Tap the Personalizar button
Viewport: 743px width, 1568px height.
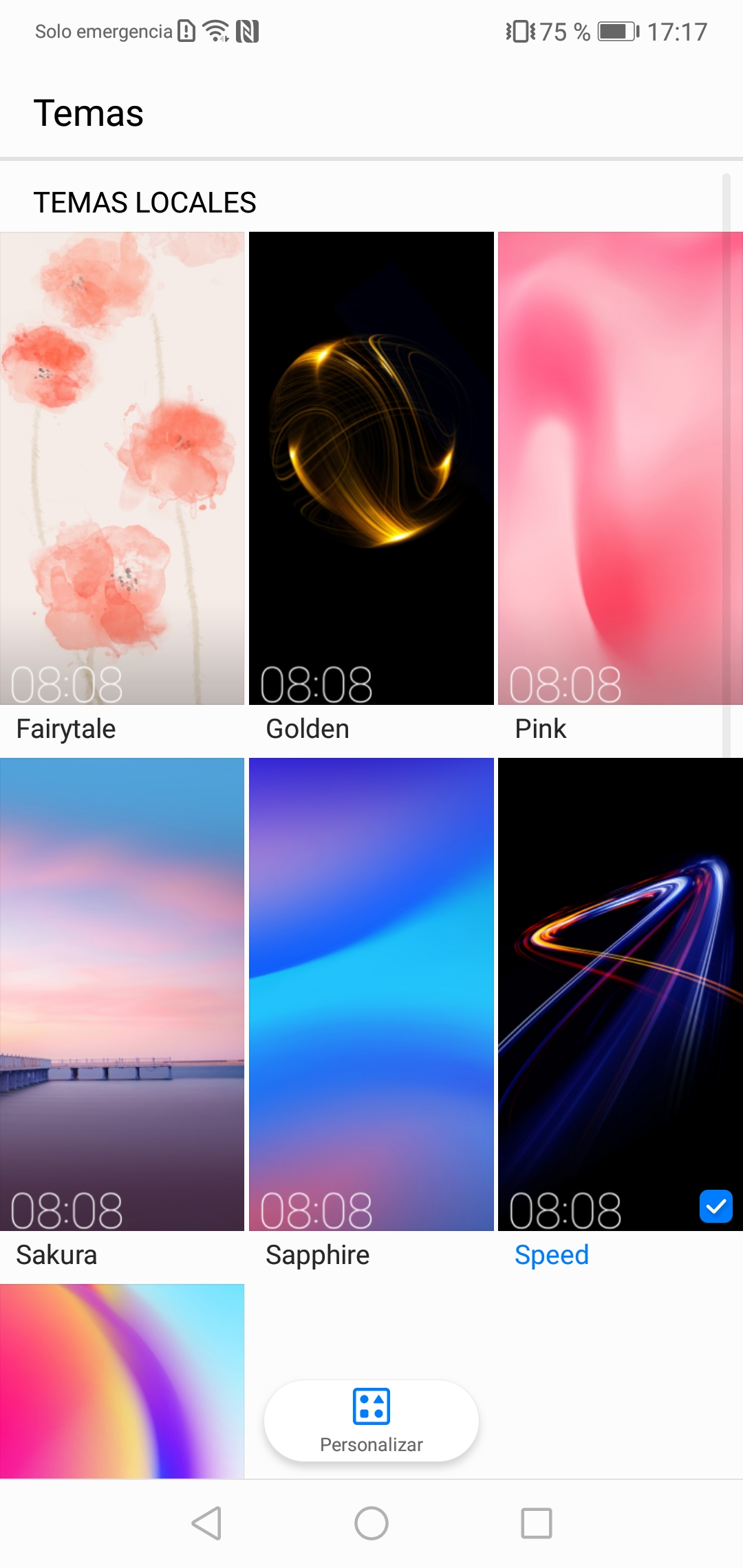[x=371, y=1421]
